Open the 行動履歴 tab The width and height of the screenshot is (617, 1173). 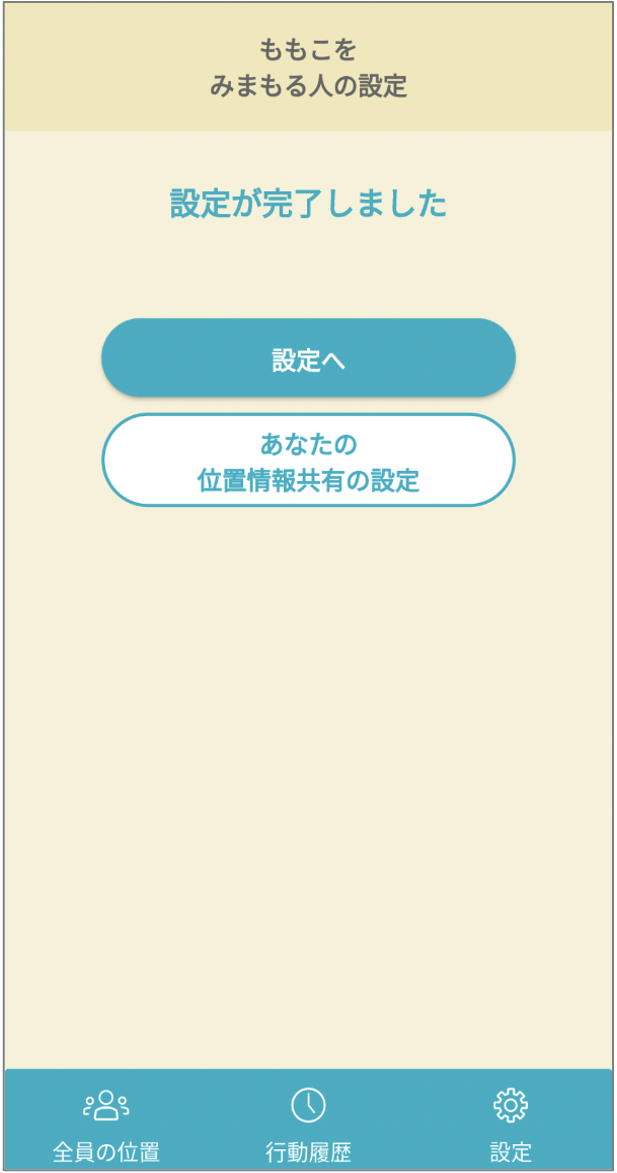click(x=308, y=1125)
